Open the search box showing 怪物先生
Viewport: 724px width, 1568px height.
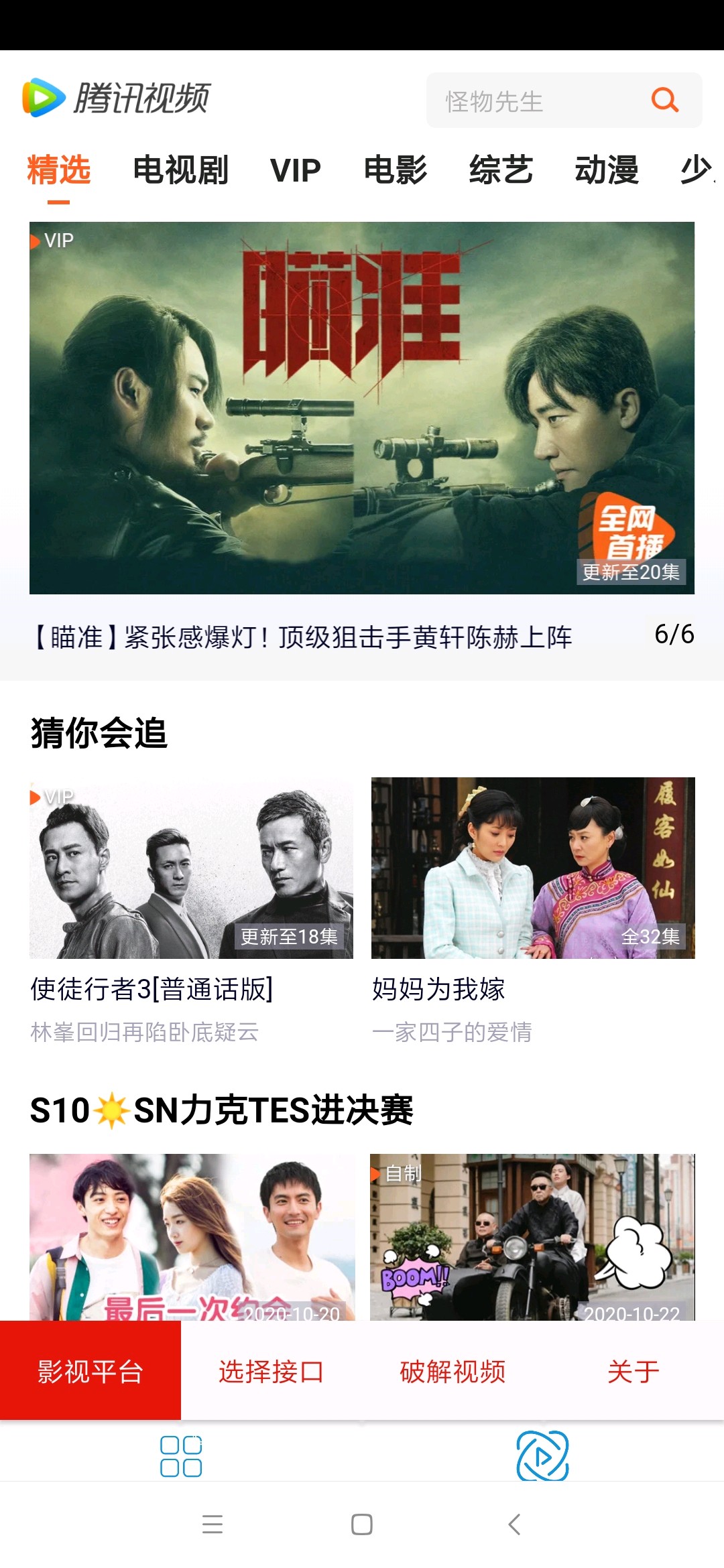tap(530, 101)
